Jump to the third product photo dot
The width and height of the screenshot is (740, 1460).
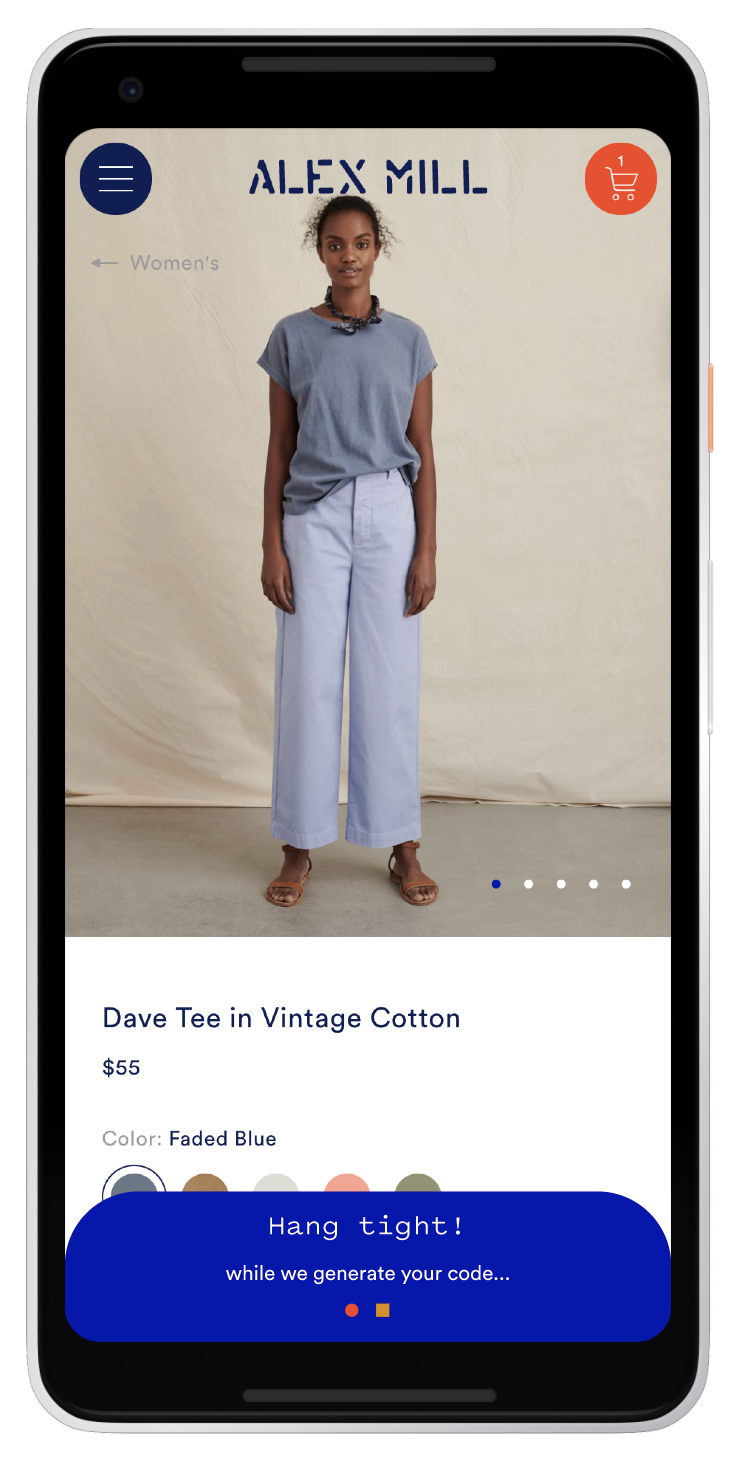pos(561,884)
